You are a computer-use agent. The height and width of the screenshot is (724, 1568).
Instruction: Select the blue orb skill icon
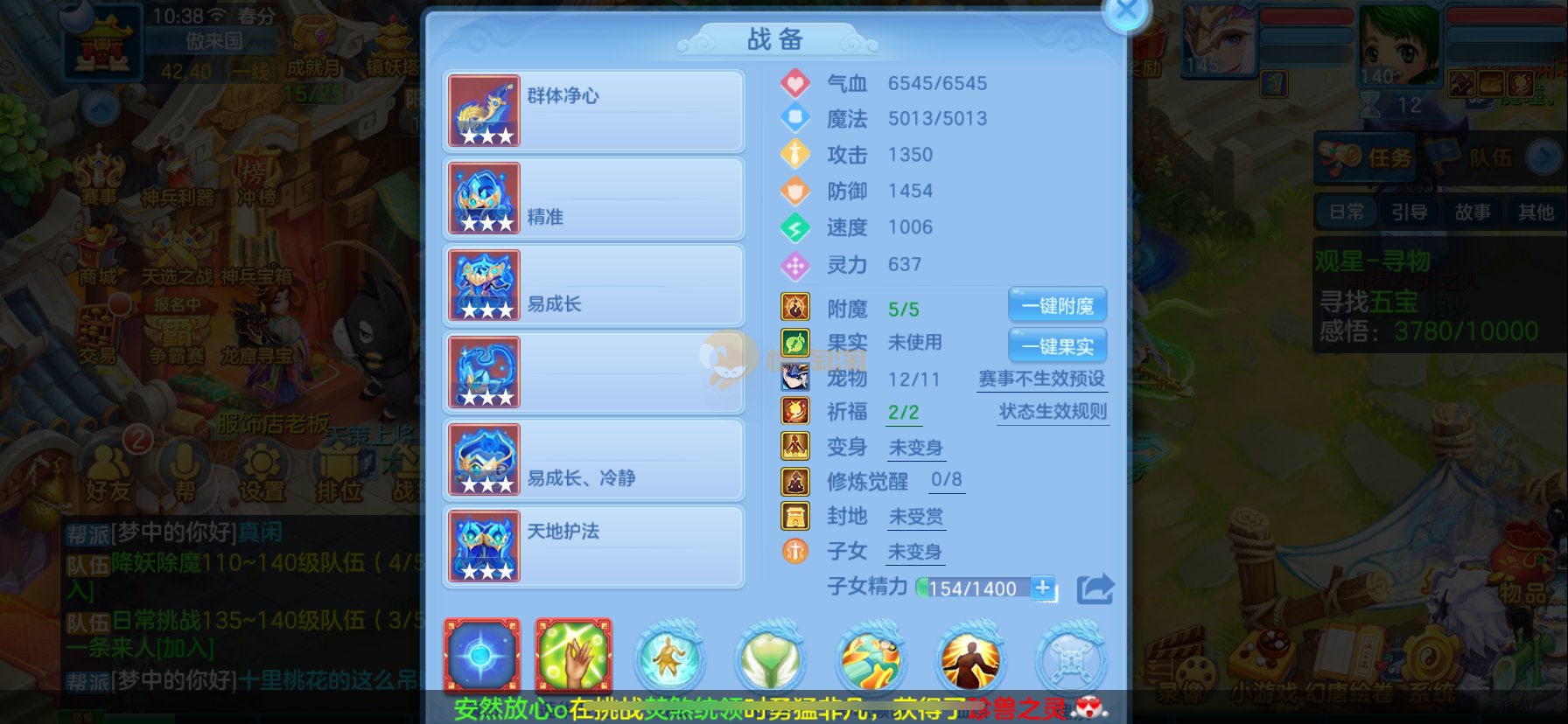point(481,655)
